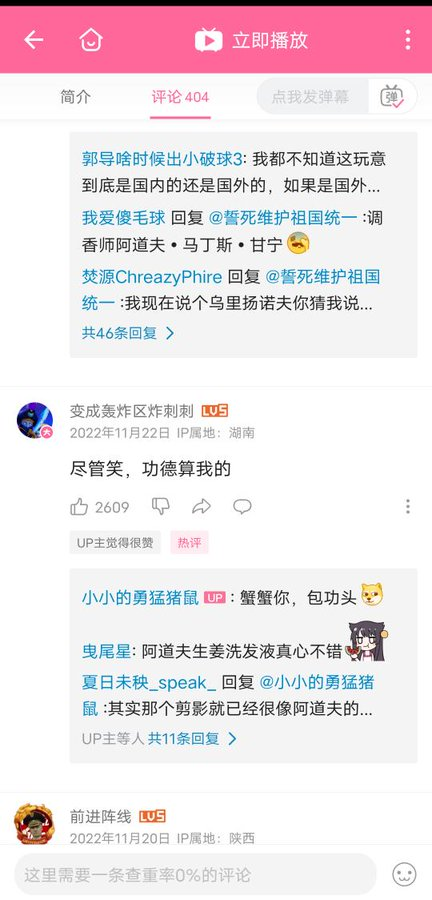Tap the 点我发弹幕 danmaku input
Screen dimensions: 432x900
312,96
